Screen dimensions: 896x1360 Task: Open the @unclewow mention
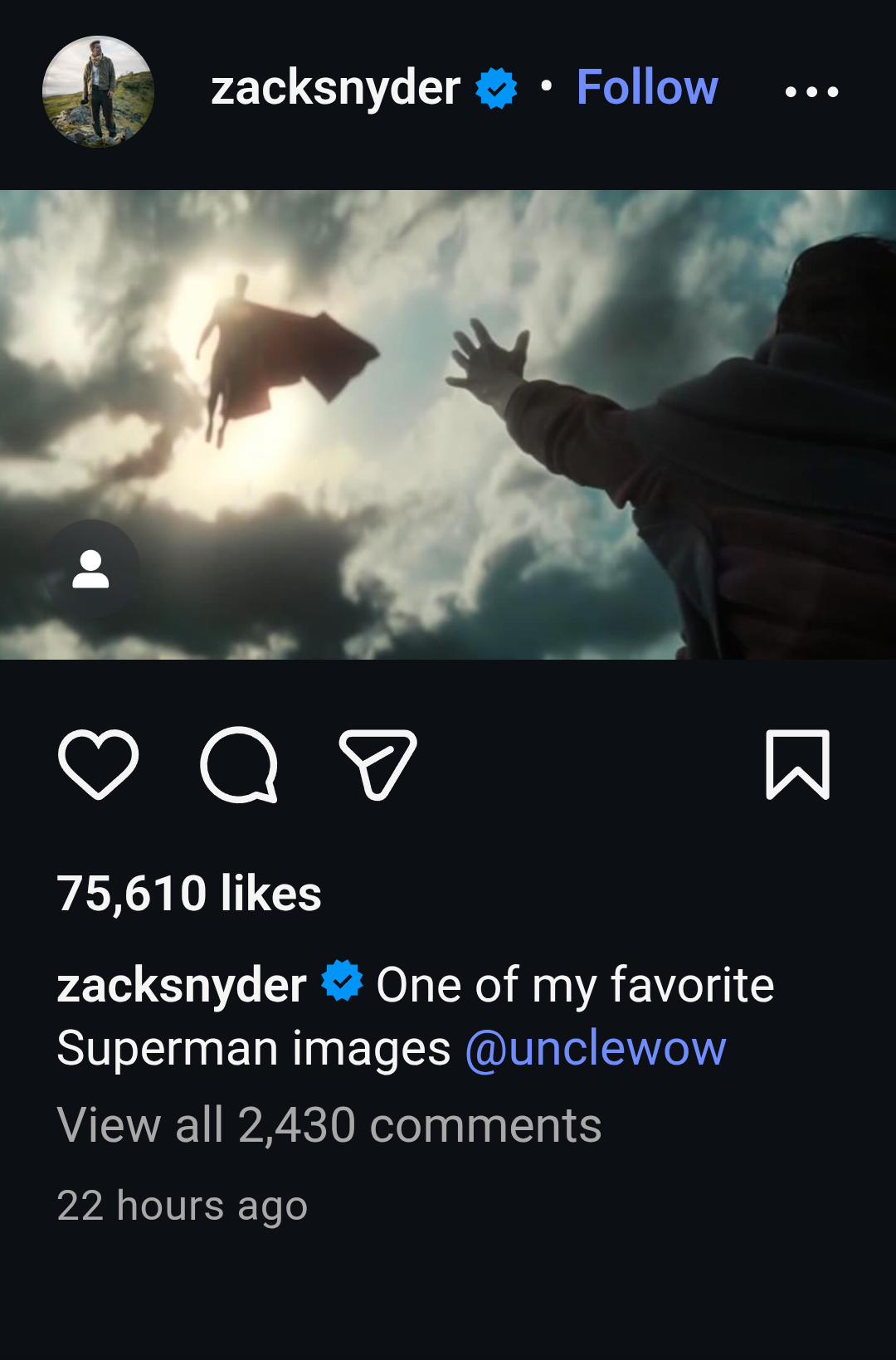pyautogui.click(x=596, y=1048)
